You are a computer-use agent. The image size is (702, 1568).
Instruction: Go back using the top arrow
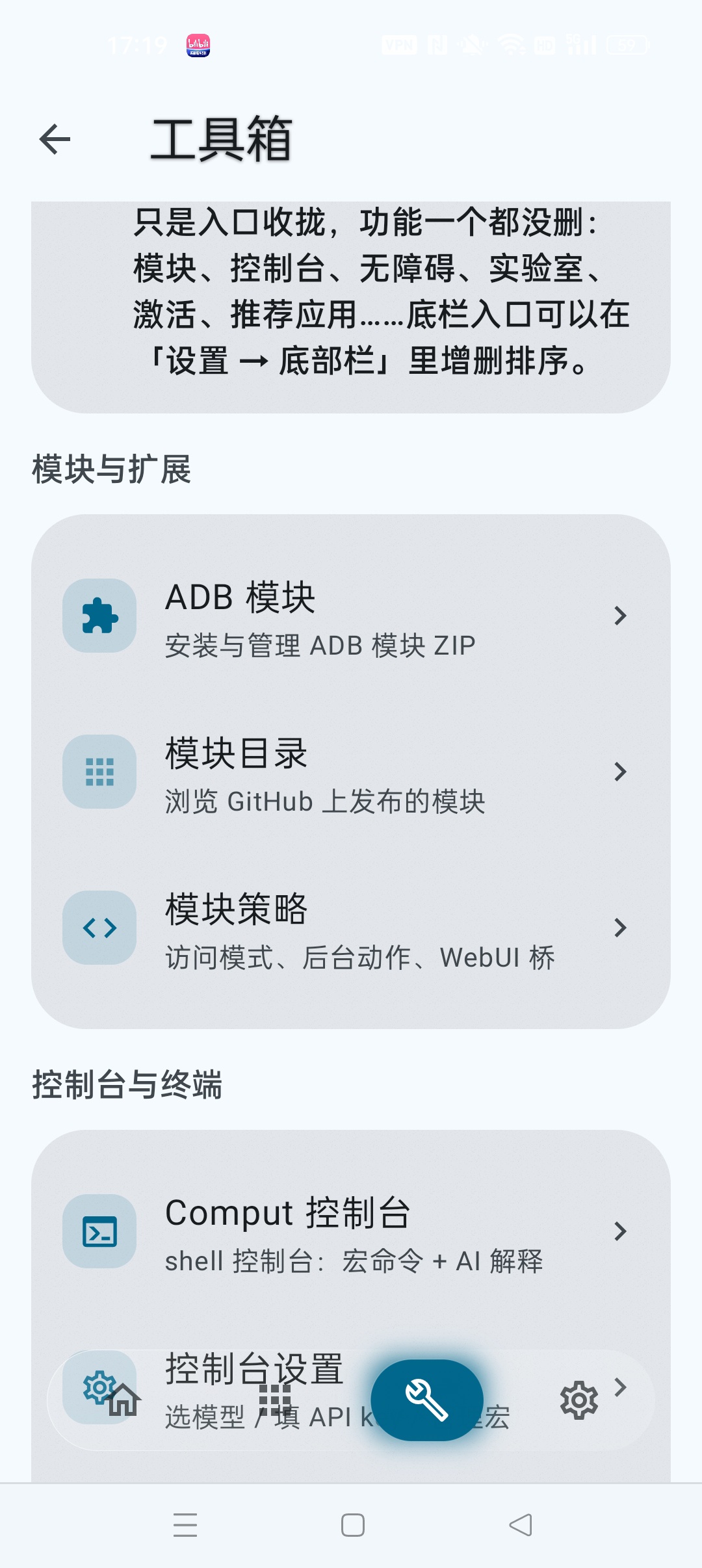click(x=55, y=139)
